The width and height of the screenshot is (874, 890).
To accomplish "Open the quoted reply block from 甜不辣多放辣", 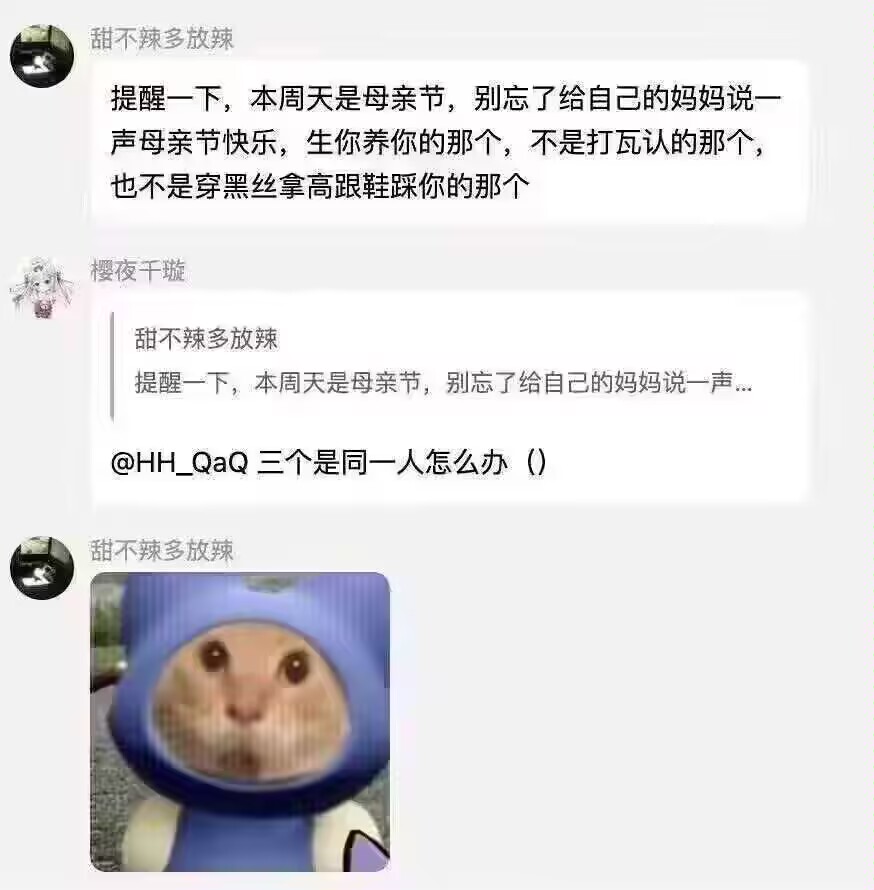I will tap(430, 363).
